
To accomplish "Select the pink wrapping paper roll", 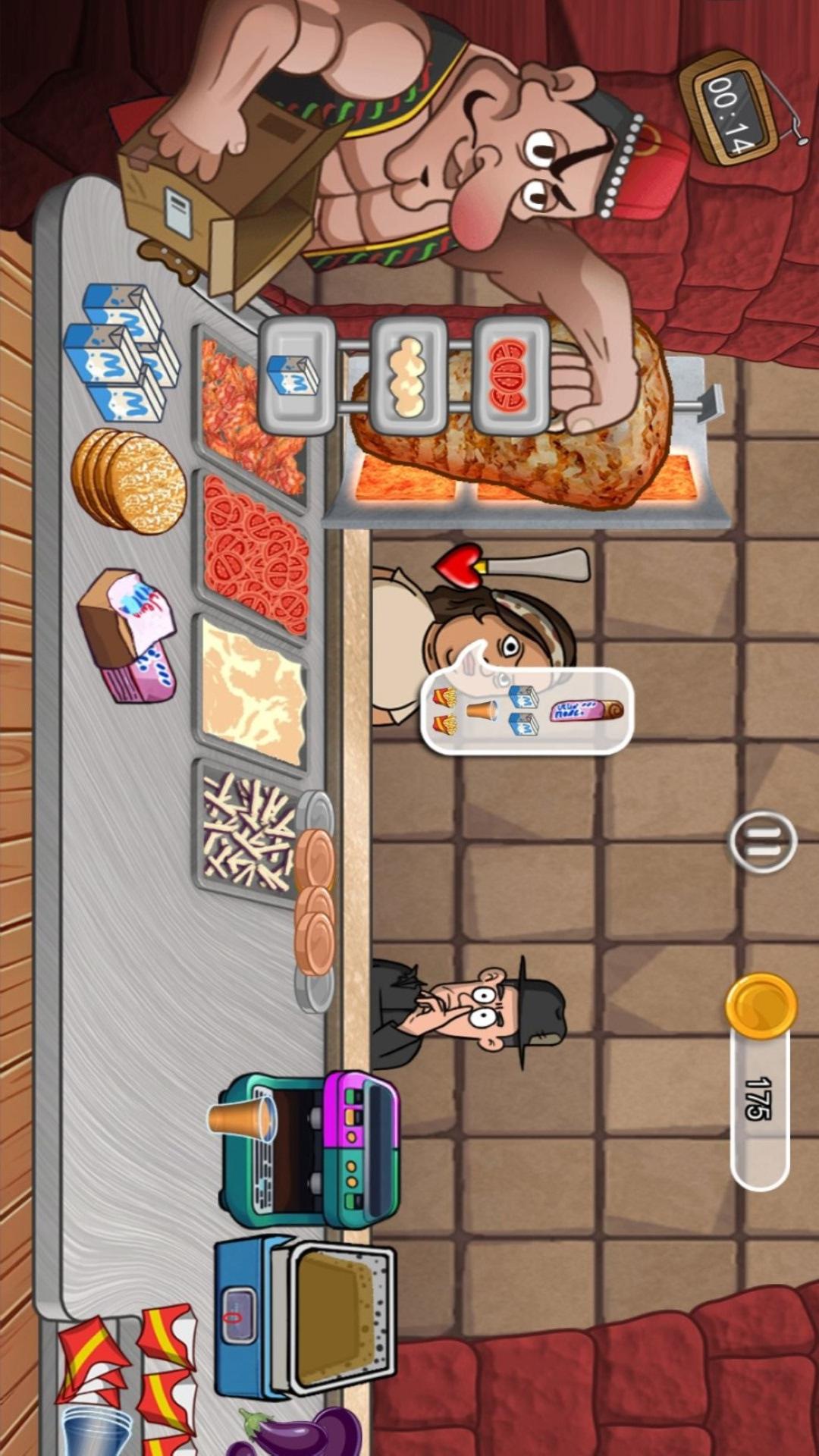I will (129, 635).
